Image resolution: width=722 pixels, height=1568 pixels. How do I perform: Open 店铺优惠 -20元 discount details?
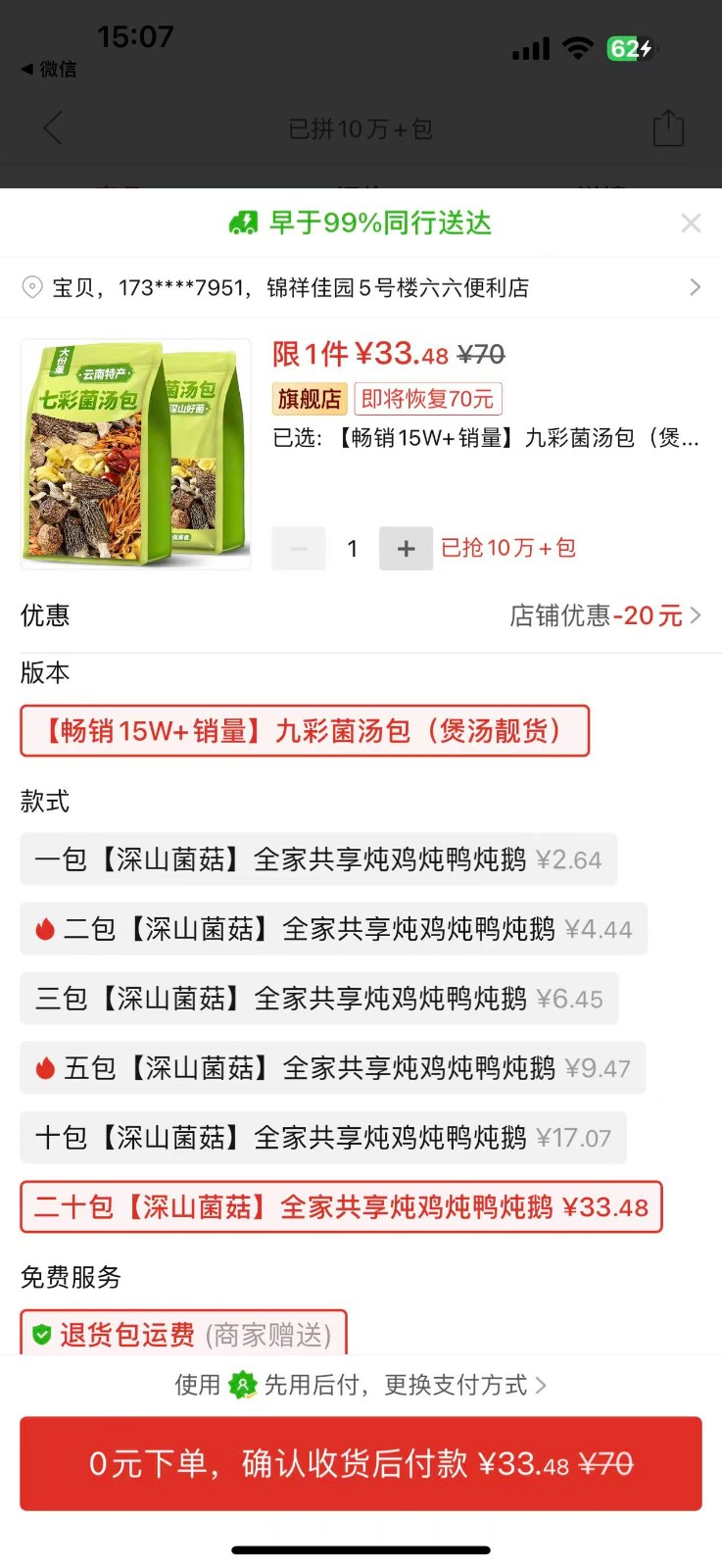pyautogui.click(x=604, y=615)
